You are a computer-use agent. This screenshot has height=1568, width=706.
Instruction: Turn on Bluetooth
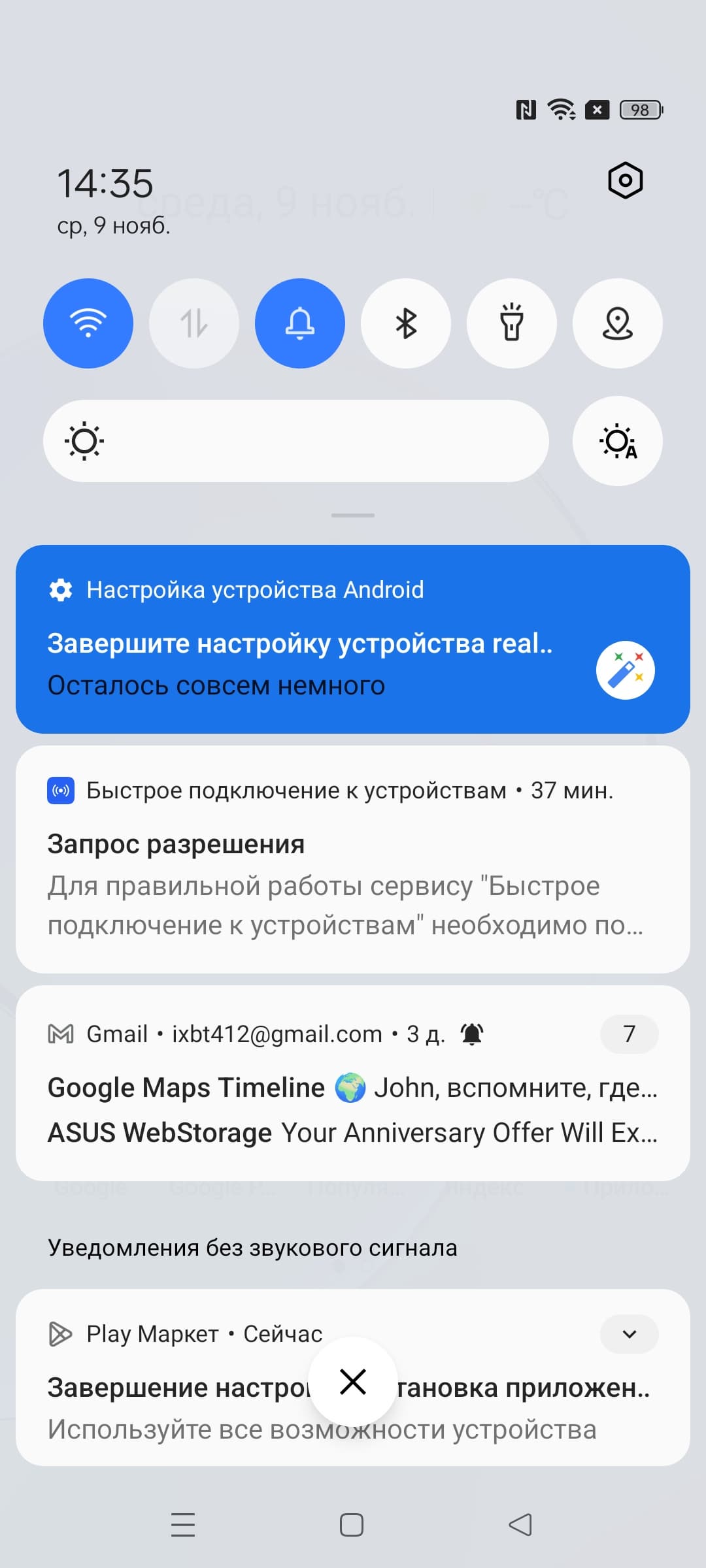pos(406,323)
